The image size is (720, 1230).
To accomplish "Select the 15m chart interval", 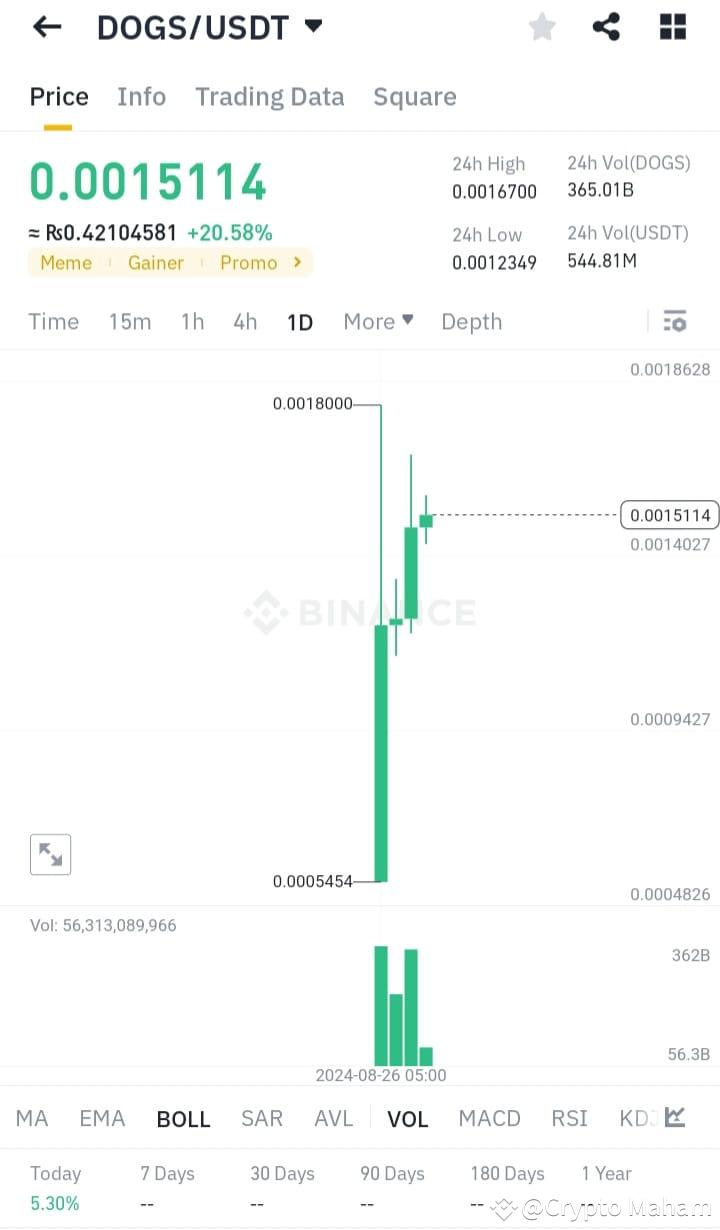I will (130, 322).
